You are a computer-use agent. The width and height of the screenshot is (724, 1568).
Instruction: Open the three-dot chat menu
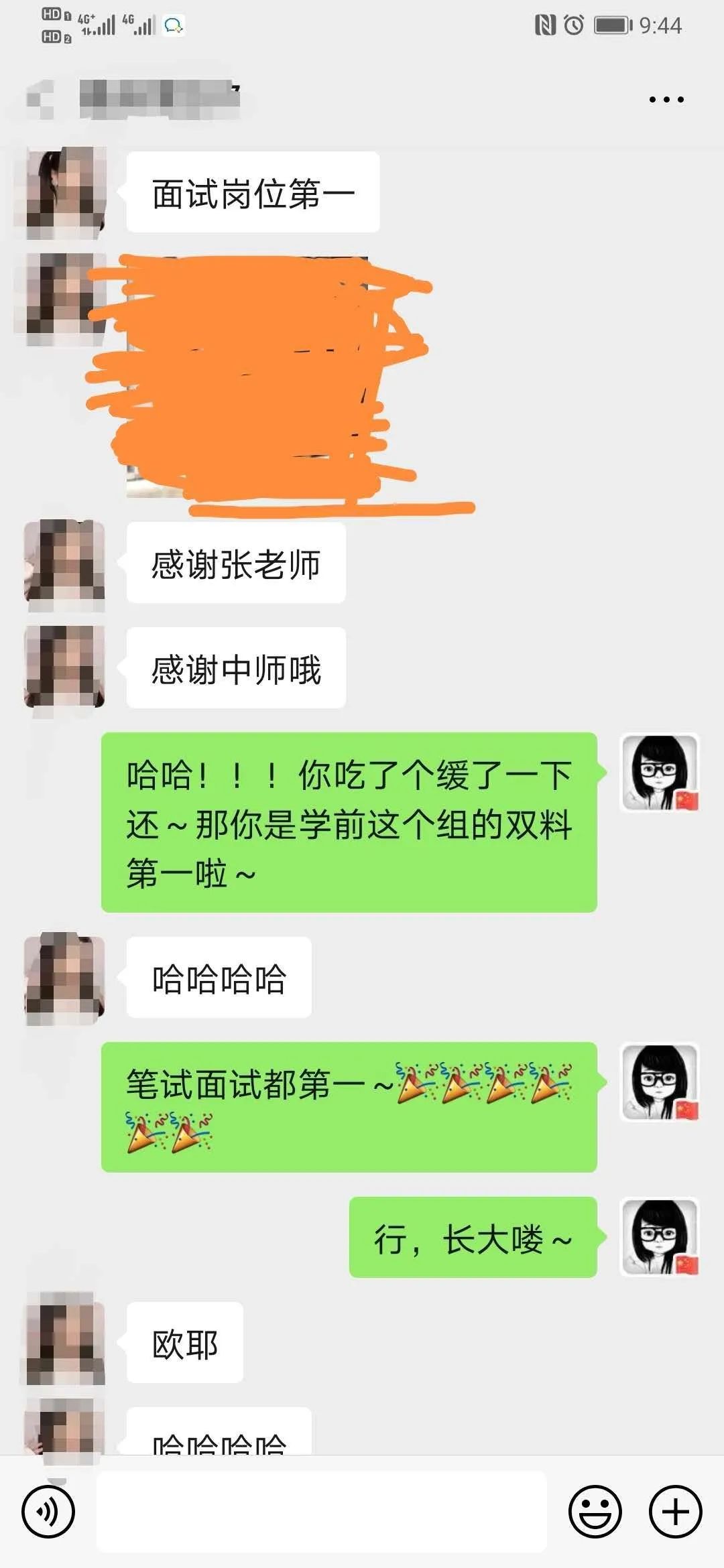(x=666, y=100)
